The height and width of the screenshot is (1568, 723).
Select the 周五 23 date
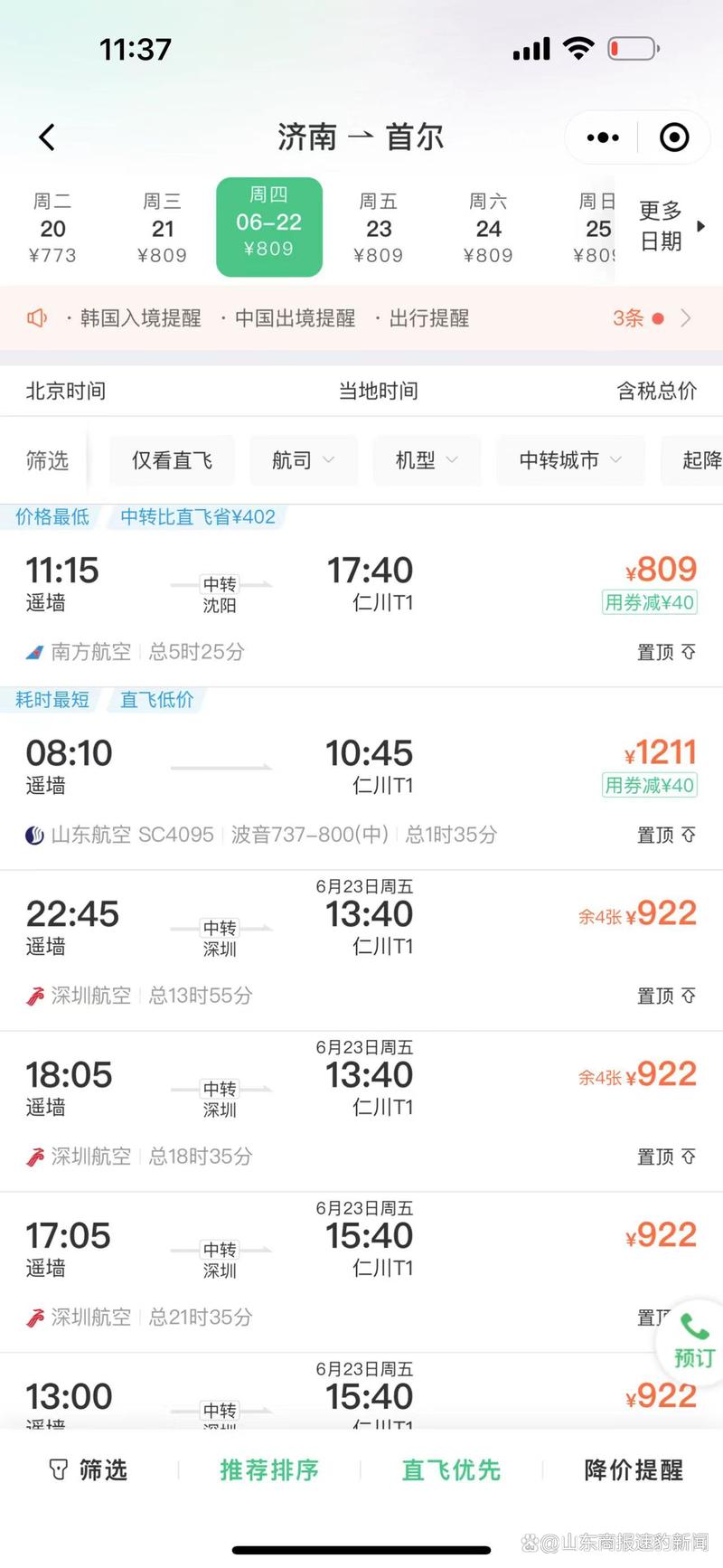[x=379, y=228]
